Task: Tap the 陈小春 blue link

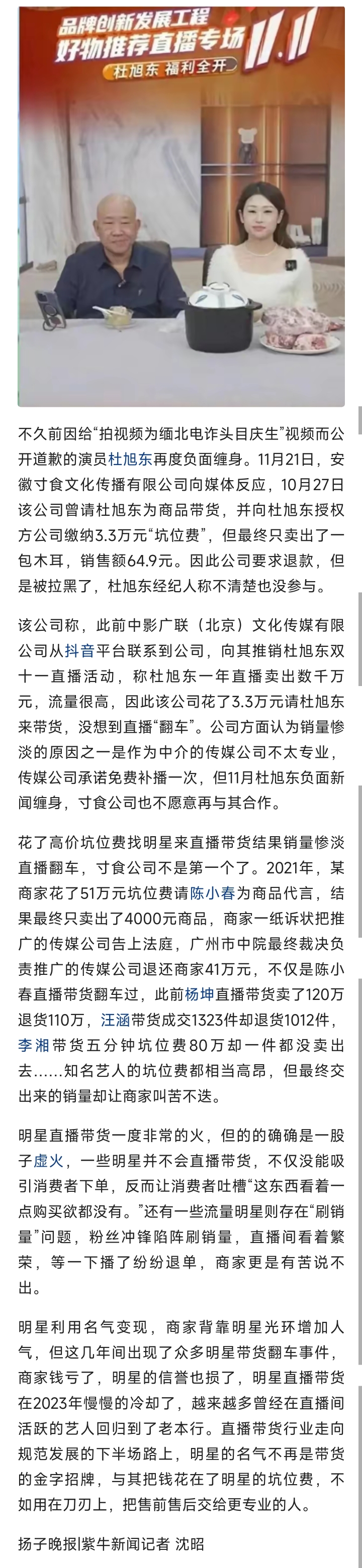Action: point(212,893)
